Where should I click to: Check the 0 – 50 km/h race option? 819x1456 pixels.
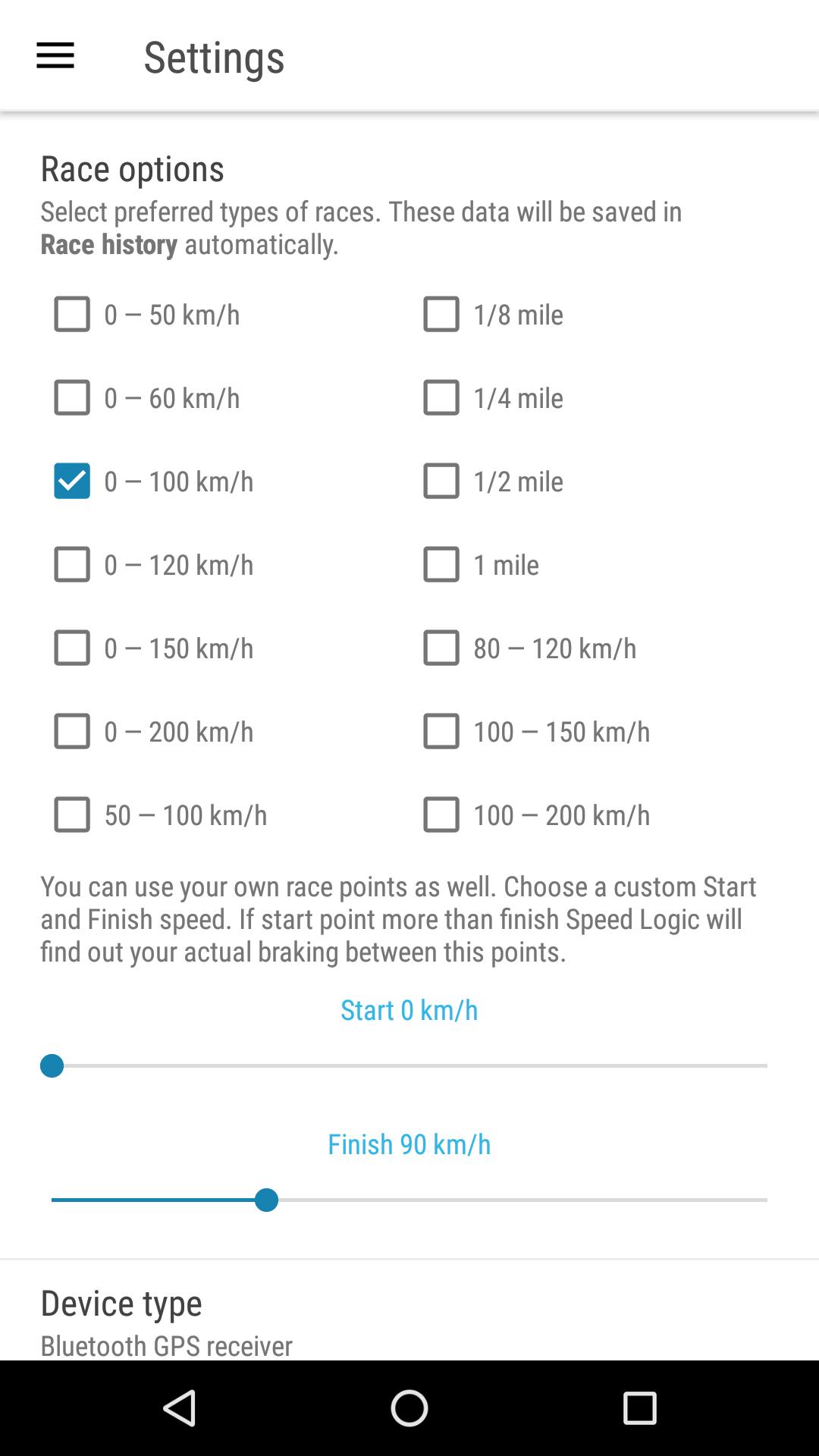tap(72, 314)
